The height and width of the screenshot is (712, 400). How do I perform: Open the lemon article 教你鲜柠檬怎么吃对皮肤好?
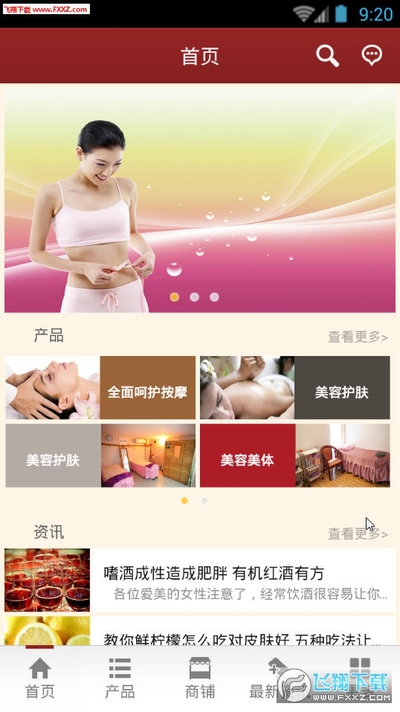pos(200,631)
